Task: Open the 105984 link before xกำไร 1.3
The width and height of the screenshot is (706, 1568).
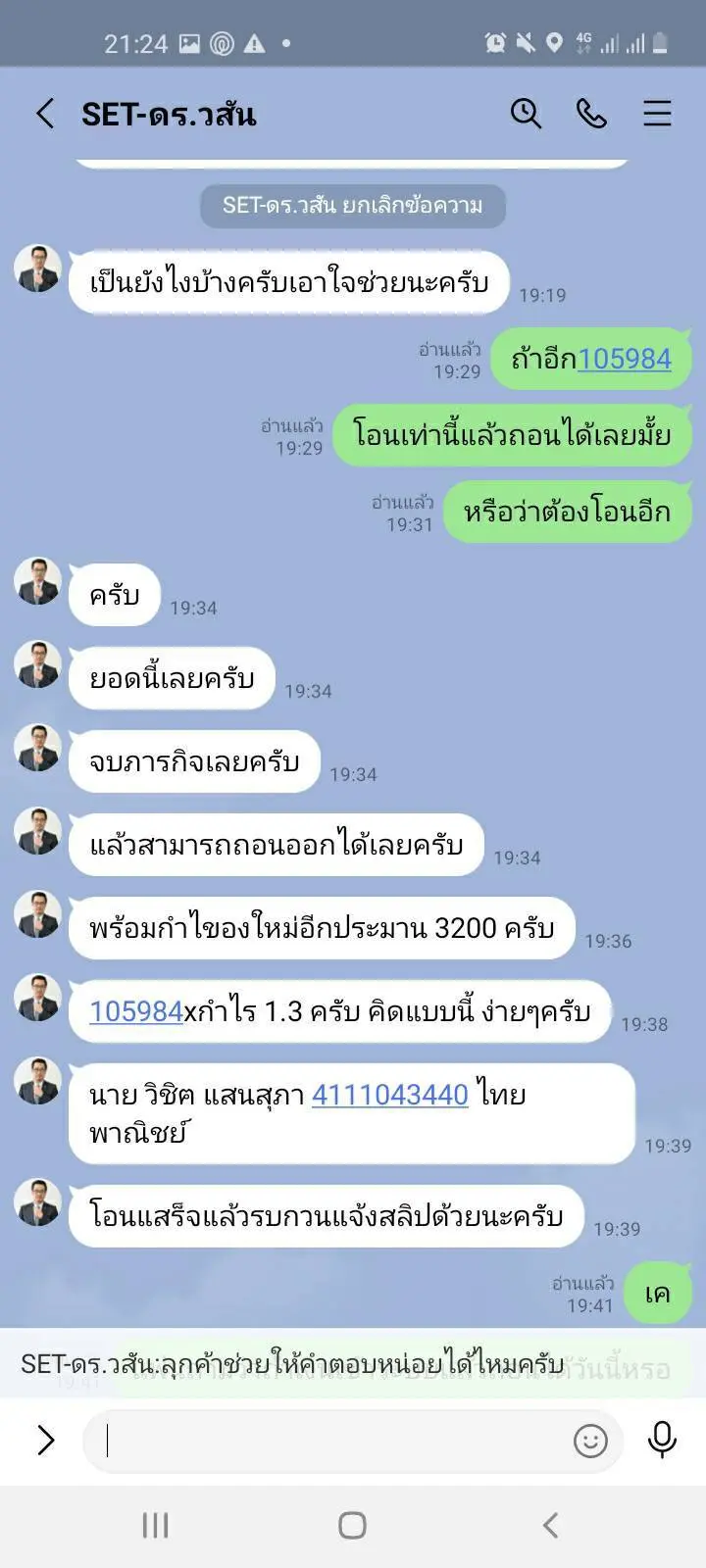Action: click(136, 1011)
